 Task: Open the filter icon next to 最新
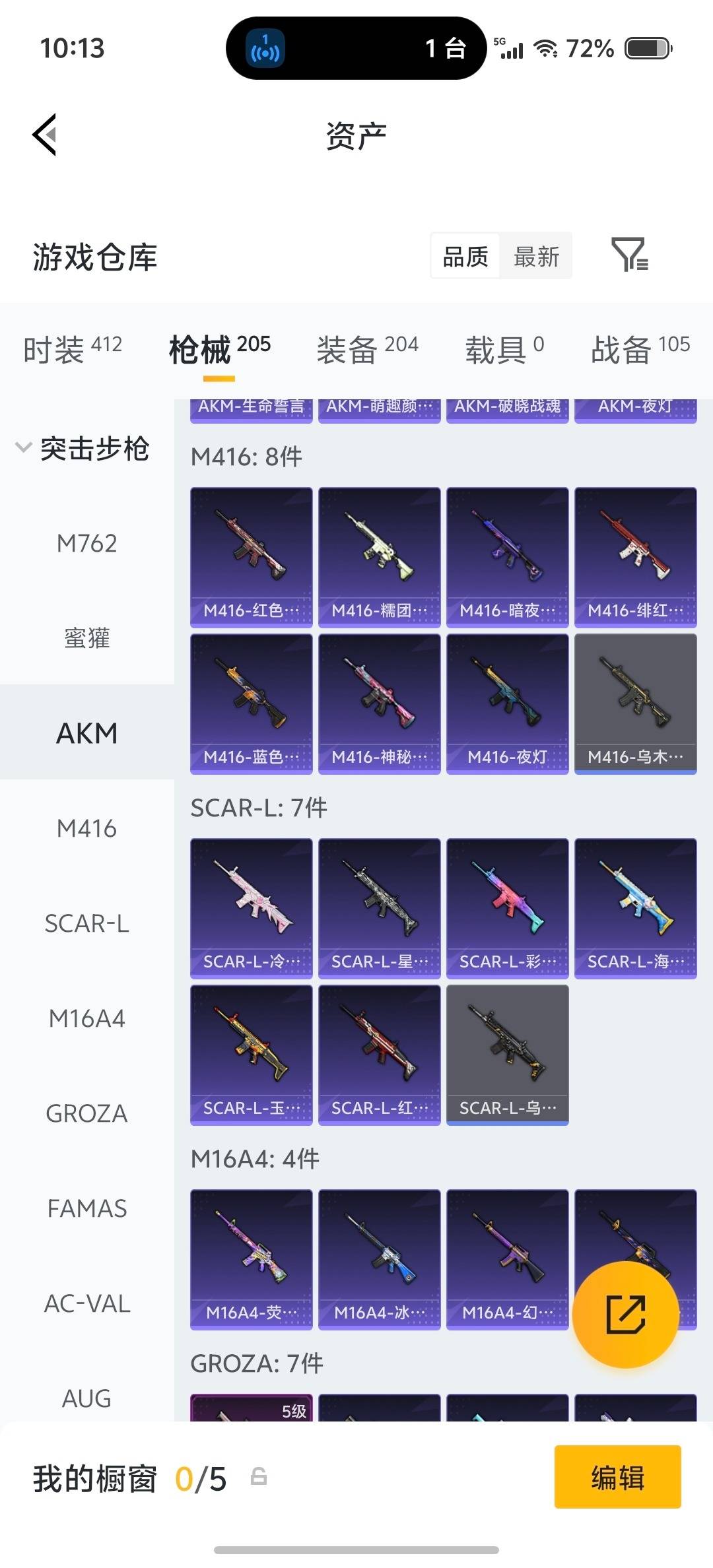[x=629, y=255]
